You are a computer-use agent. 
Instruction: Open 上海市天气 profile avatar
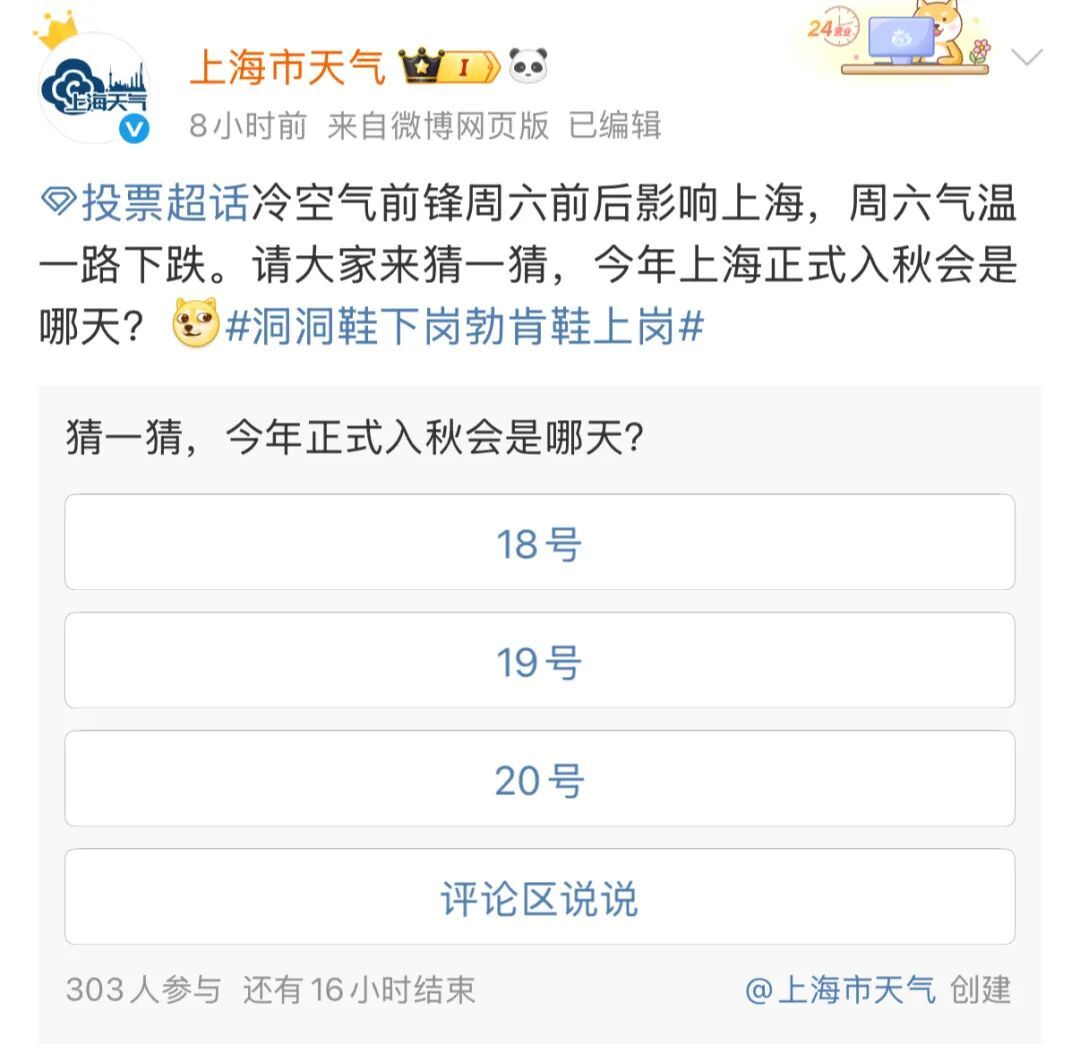click(94, 88)
